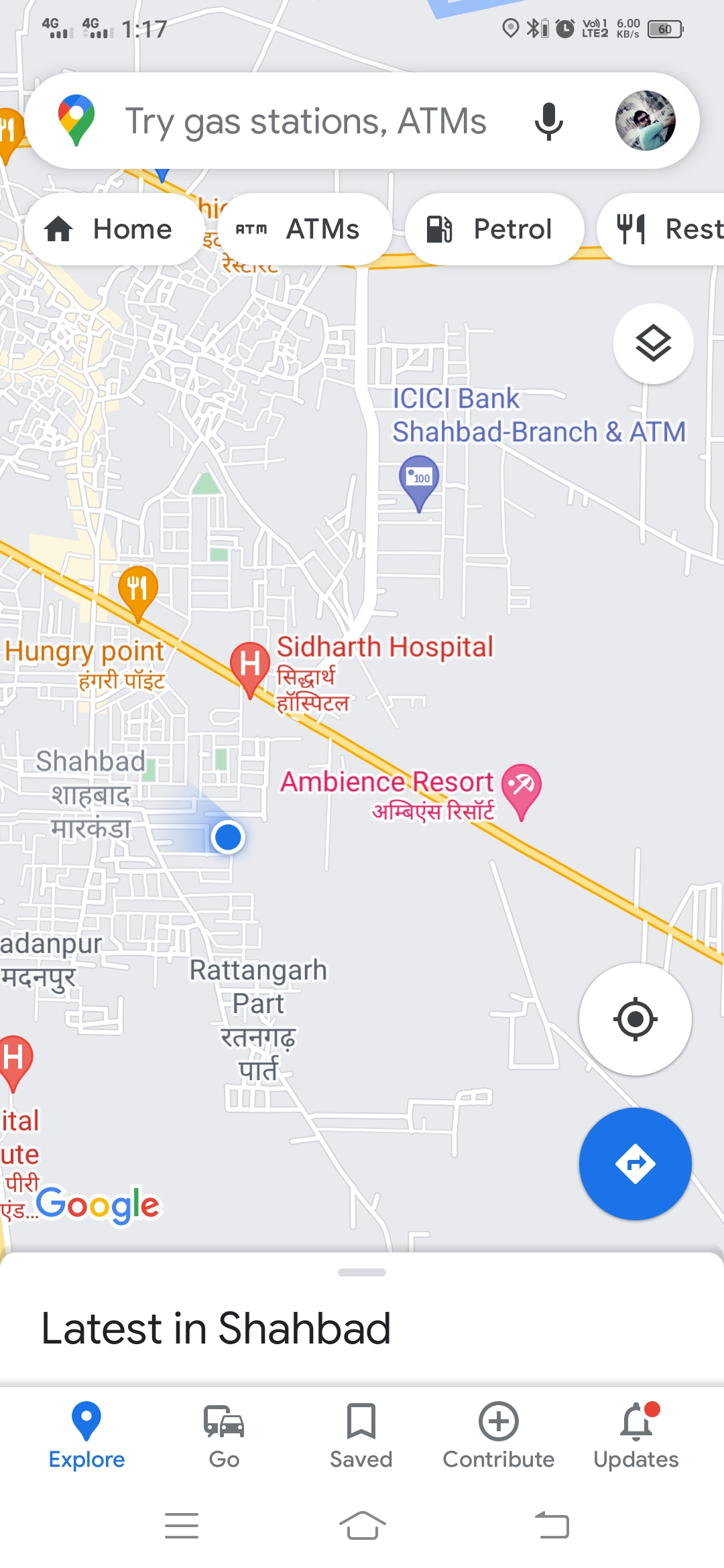Image resolution: width=724 pixels, height=1568 pixels.
Task: Switch to the Updates tab
Action: 636,1435
